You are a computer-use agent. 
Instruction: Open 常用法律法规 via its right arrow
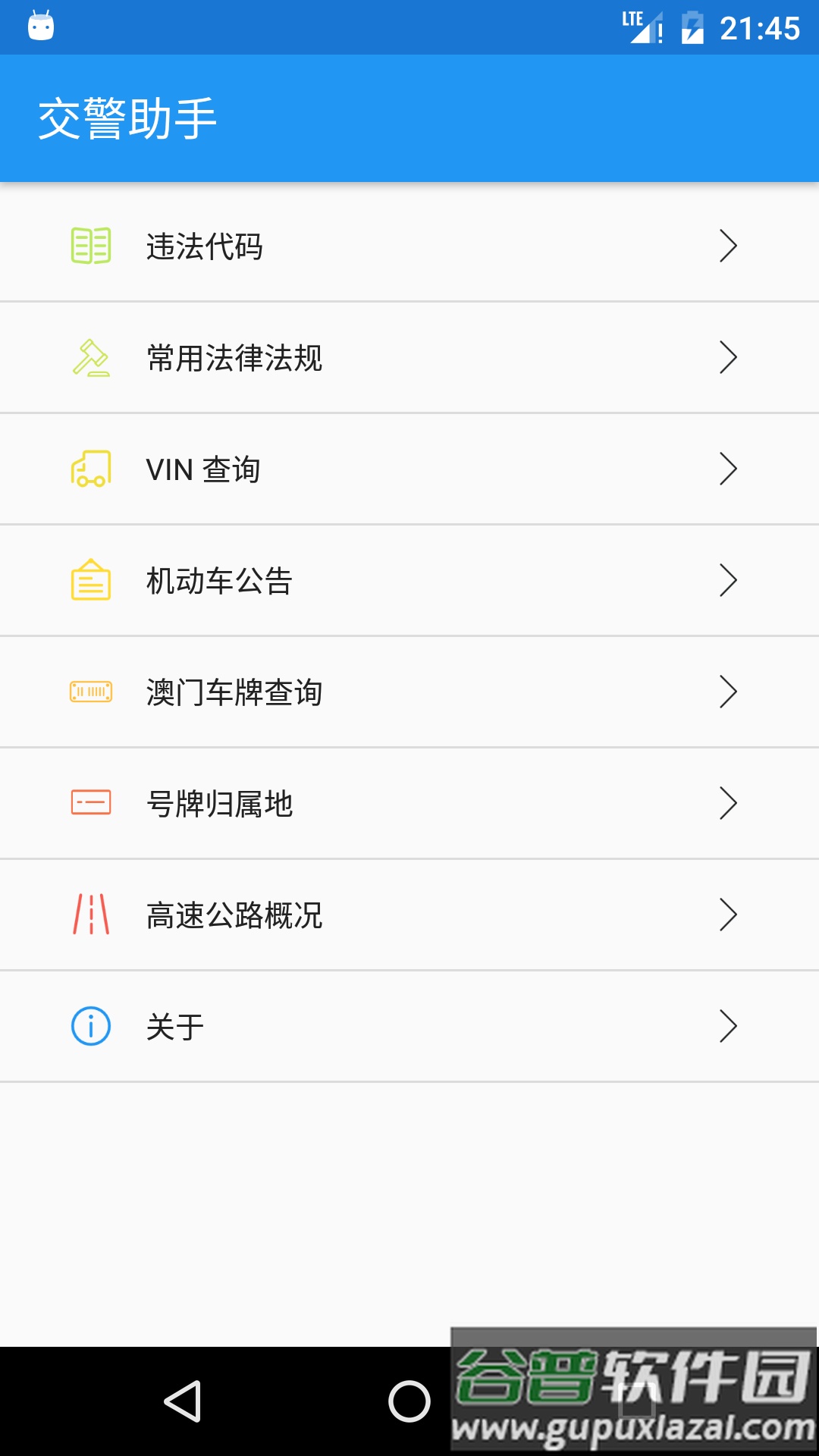(x=730, y=357)
